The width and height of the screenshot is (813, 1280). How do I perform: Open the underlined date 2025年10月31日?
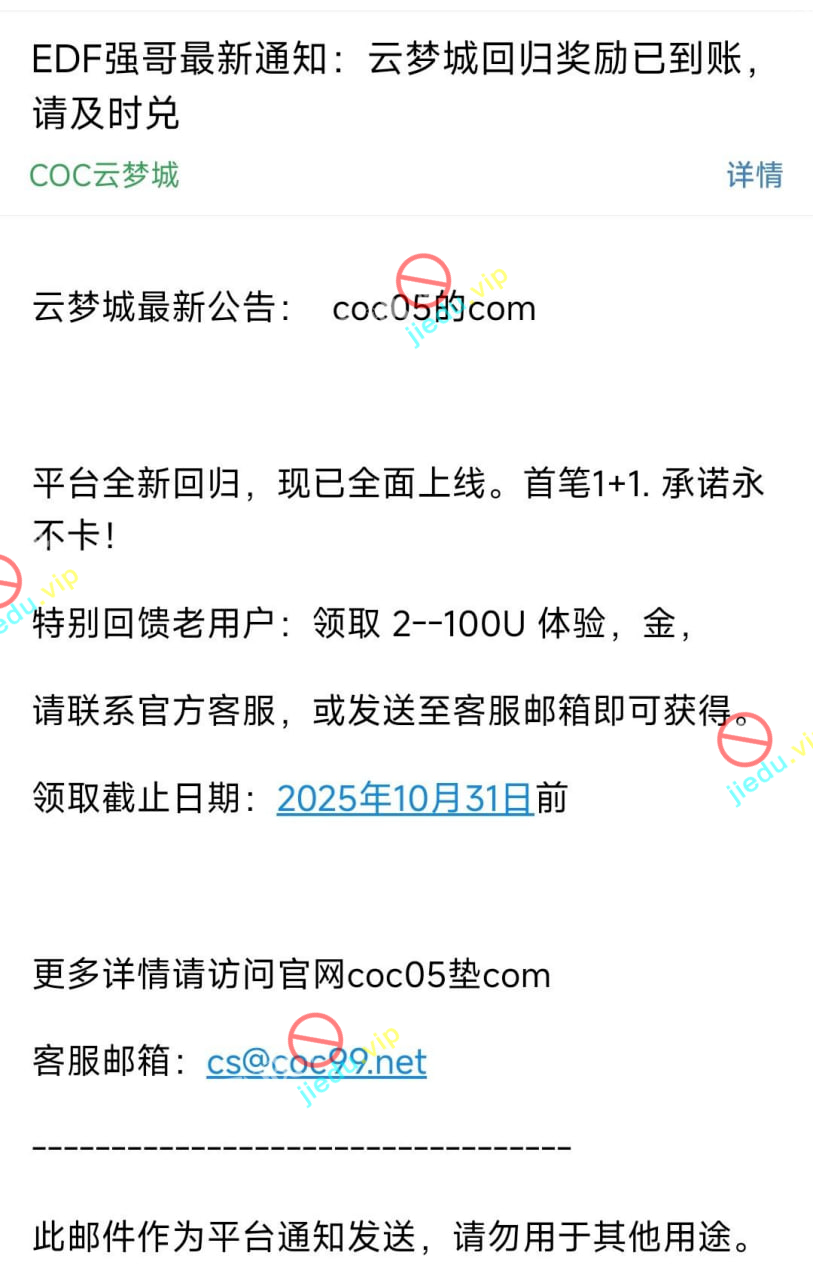(x=404, y=798)
